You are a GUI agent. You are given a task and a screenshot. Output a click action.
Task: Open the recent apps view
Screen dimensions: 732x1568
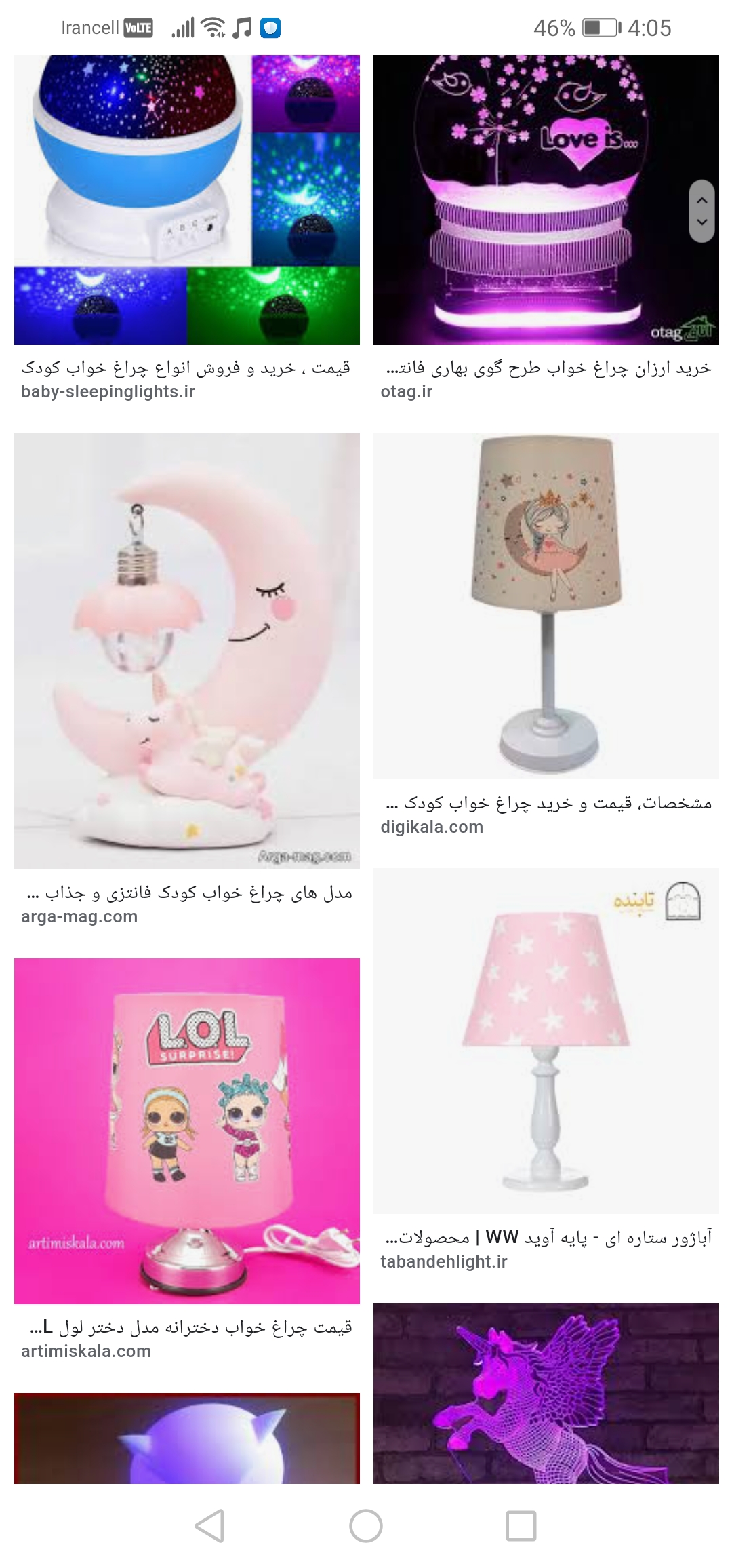coord(521,1526)
